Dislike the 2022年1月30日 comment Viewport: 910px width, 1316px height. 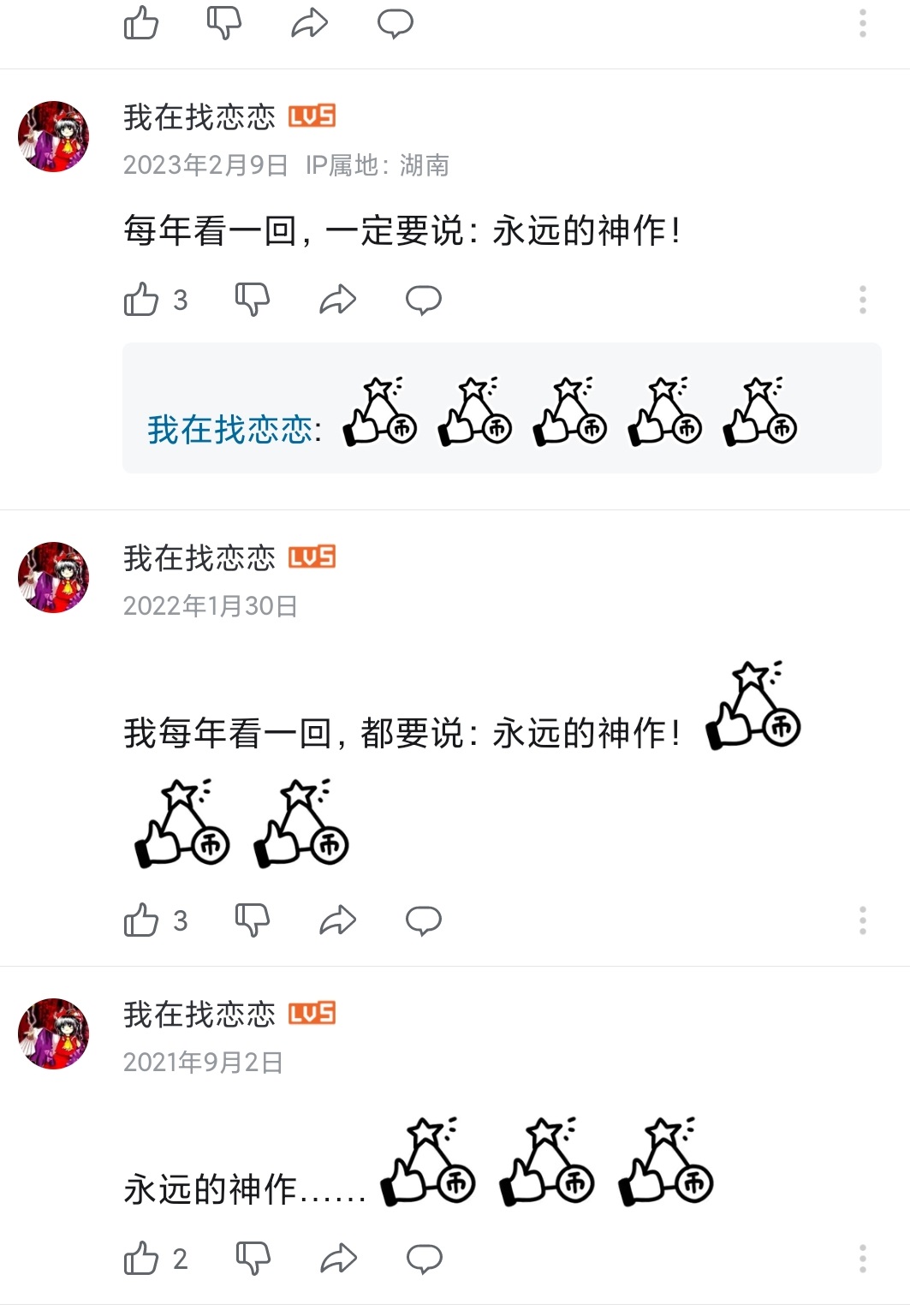click(252, 920)
